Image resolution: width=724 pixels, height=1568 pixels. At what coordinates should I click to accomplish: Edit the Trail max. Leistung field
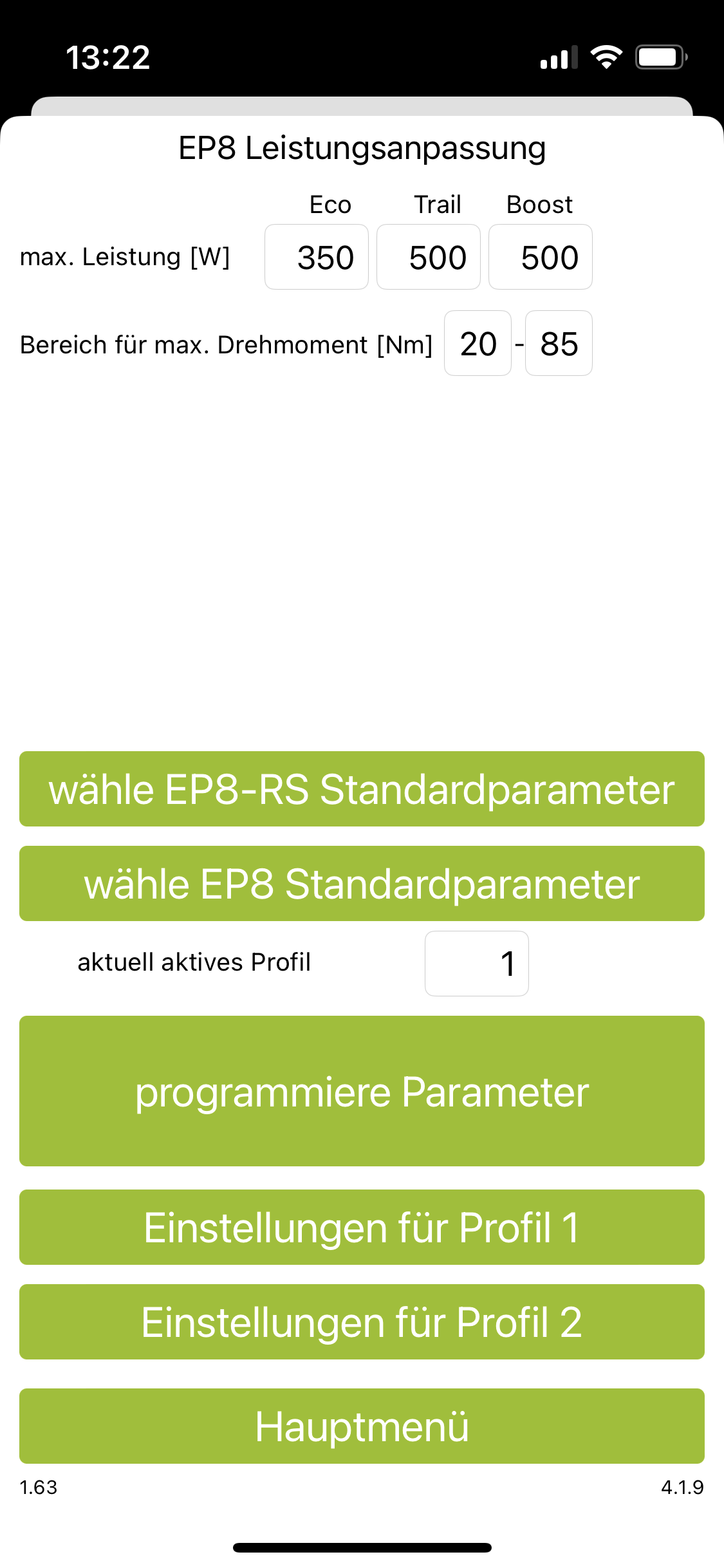coord(429,257)
